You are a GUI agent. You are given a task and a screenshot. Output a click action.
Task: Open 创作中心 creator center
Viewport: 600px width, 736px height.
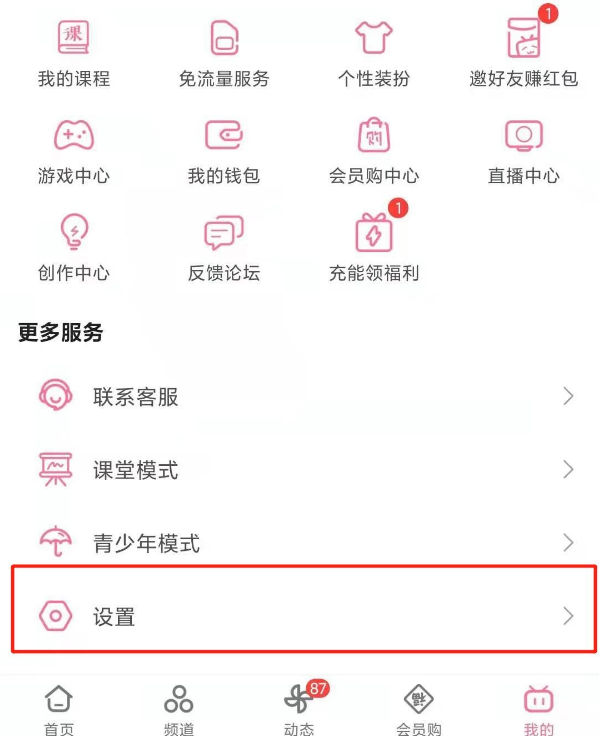tap(74, 248)
